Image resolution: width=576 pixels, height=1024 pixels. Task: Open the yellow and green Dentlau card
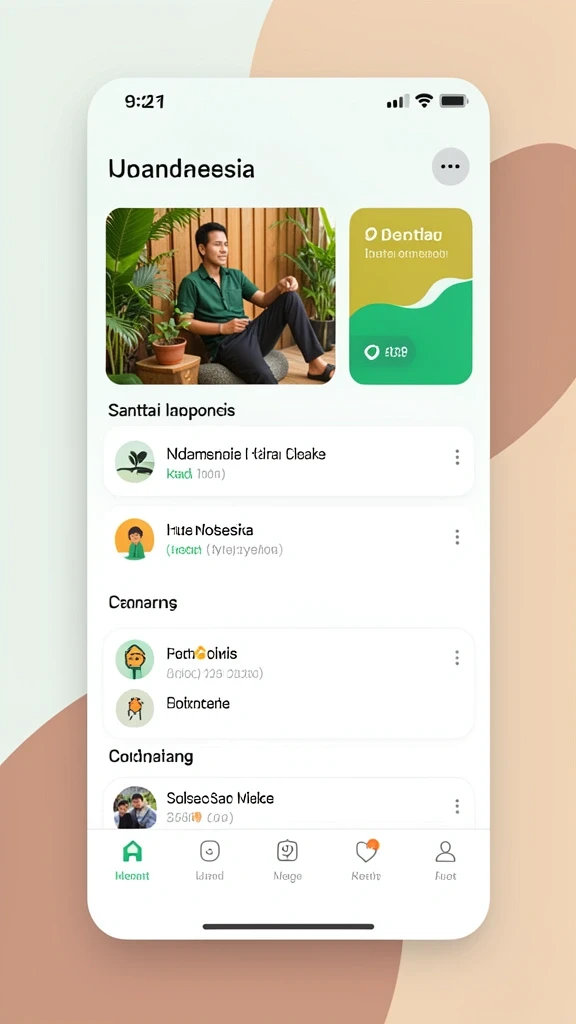click(x=411, y=296)
